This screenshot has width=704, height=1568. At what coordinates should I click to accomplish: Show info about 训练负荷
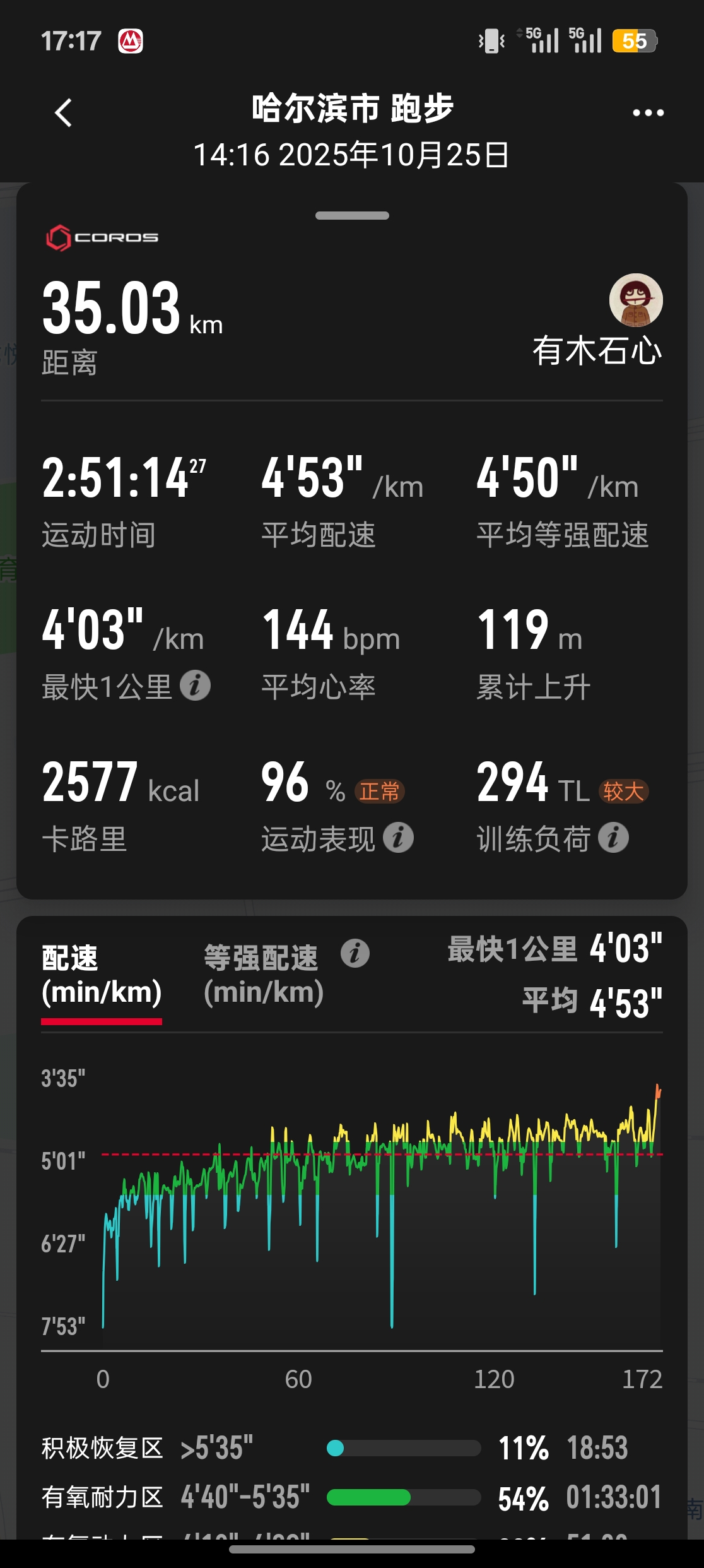click(613, 838)
